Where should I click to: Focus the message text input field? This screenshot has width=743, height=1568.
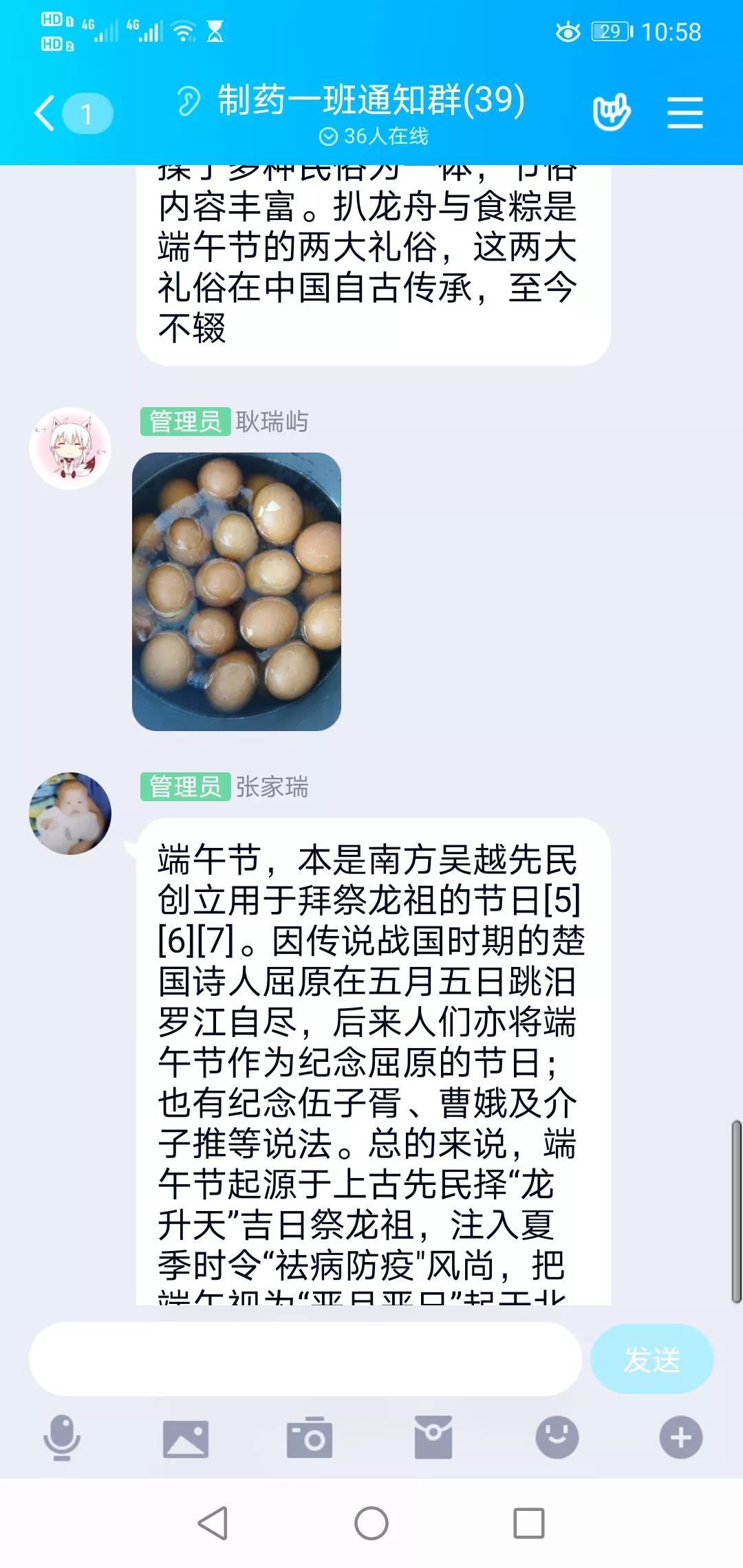(x=305, y=1359)
